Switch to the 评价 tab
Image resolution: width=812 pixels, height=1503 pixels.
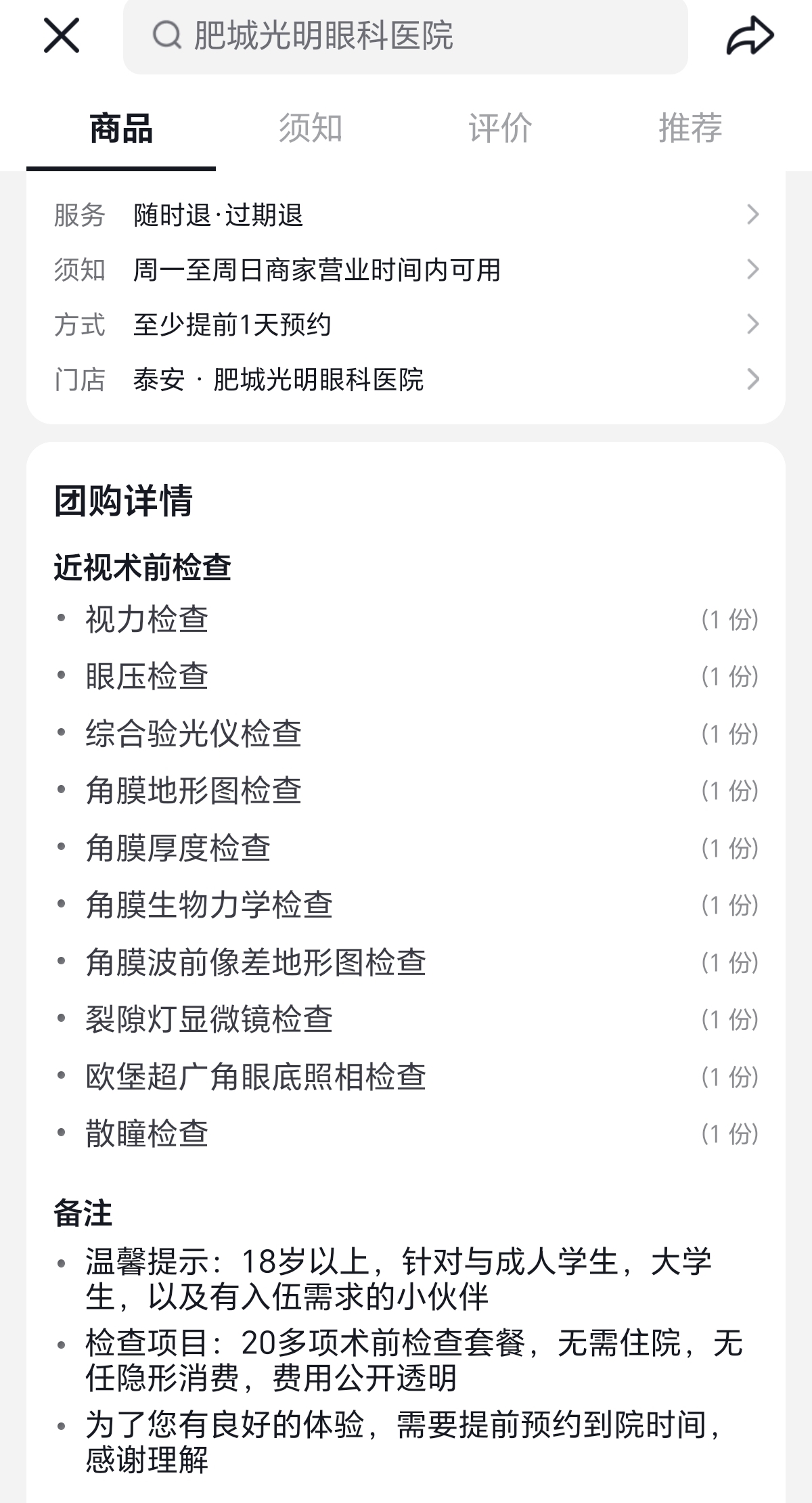click(500, 128)
